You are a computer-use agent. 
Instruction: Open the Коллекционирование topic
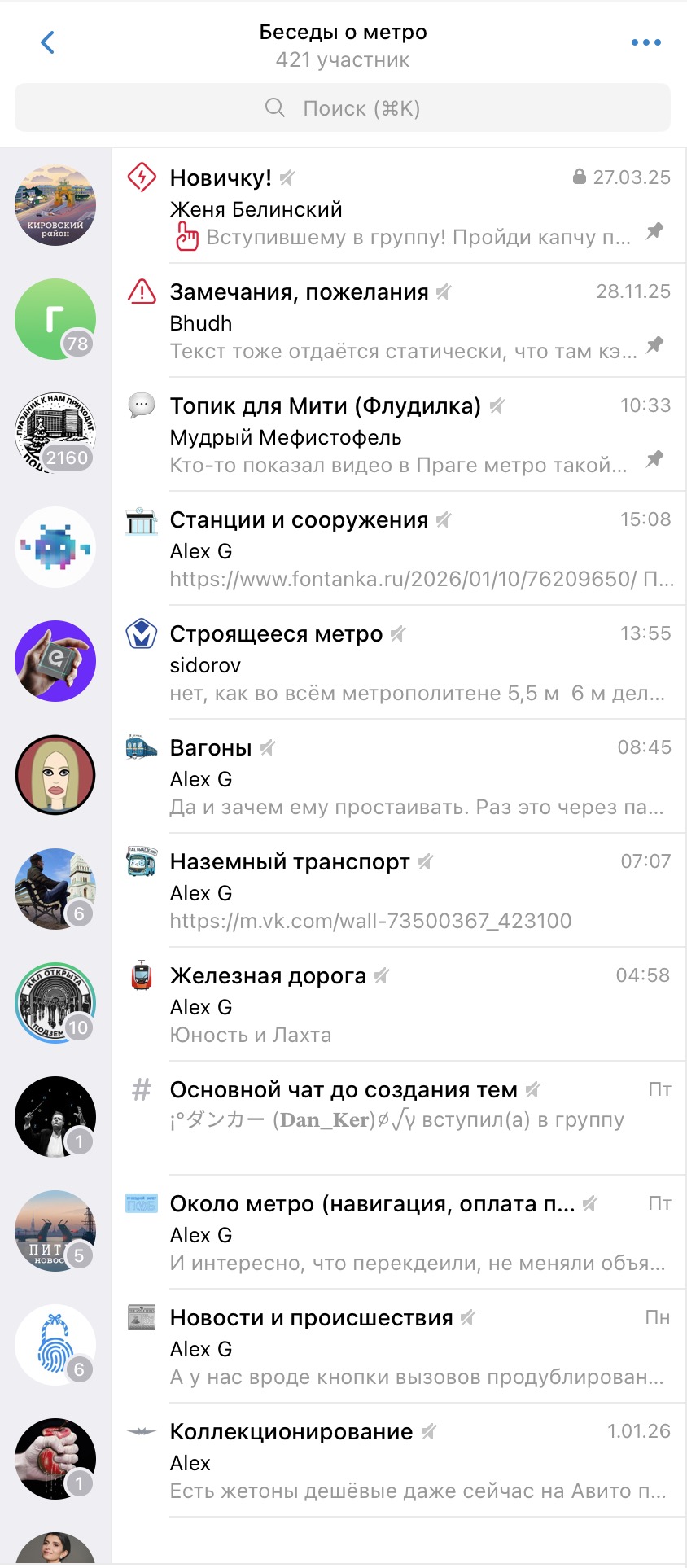(399, 1461)
